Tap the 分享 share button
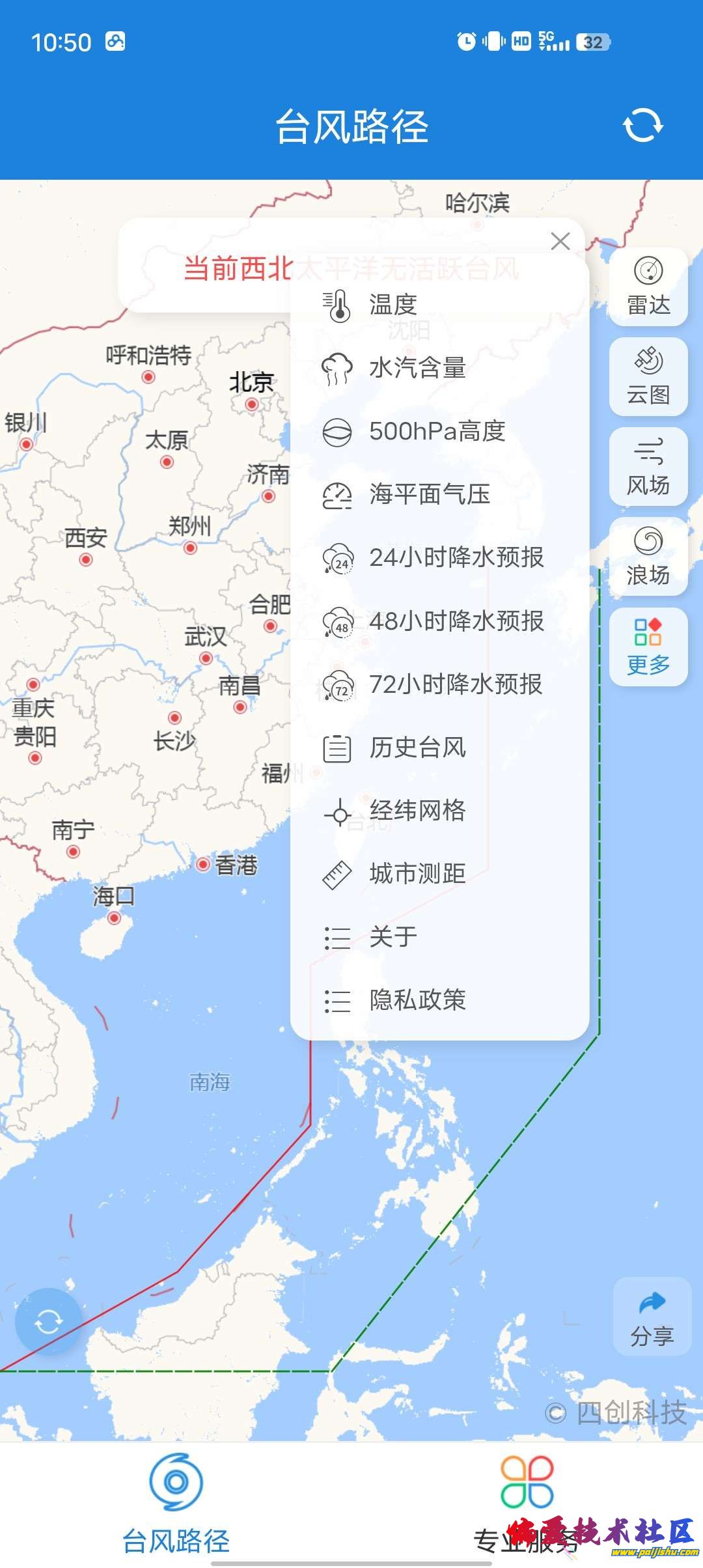 click(652, 1316)
